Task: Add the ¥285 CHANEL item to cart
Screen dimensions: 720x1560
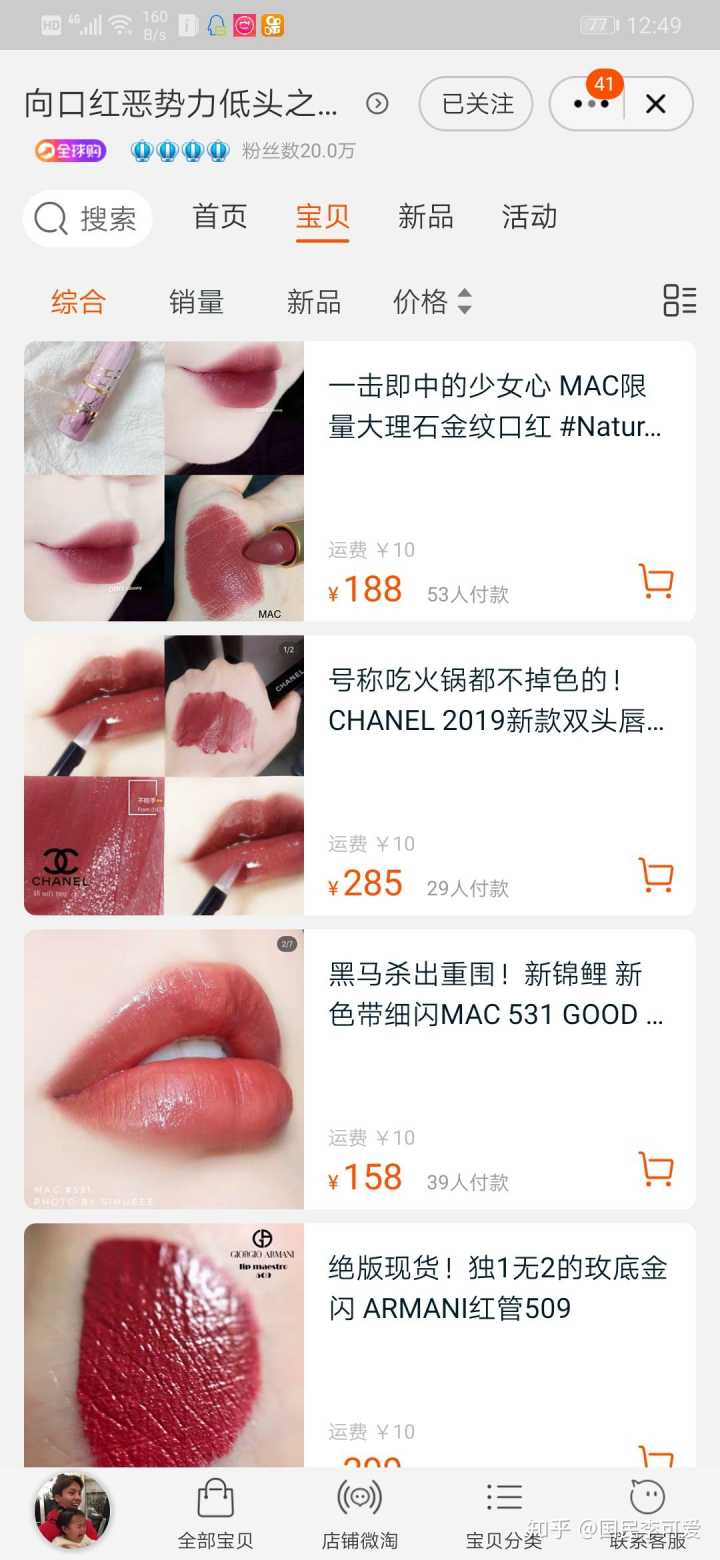Action: (x=656, y=875)
